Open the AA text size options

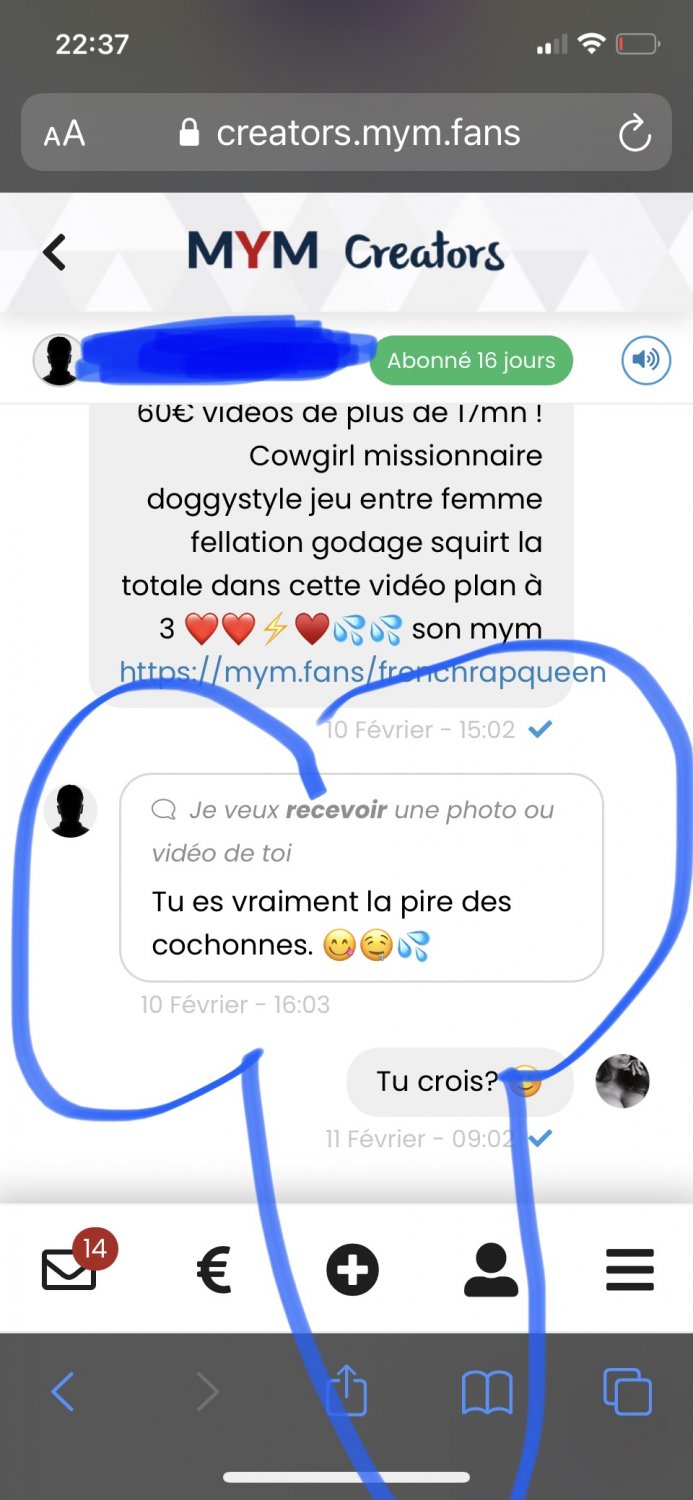coord(64,134)
